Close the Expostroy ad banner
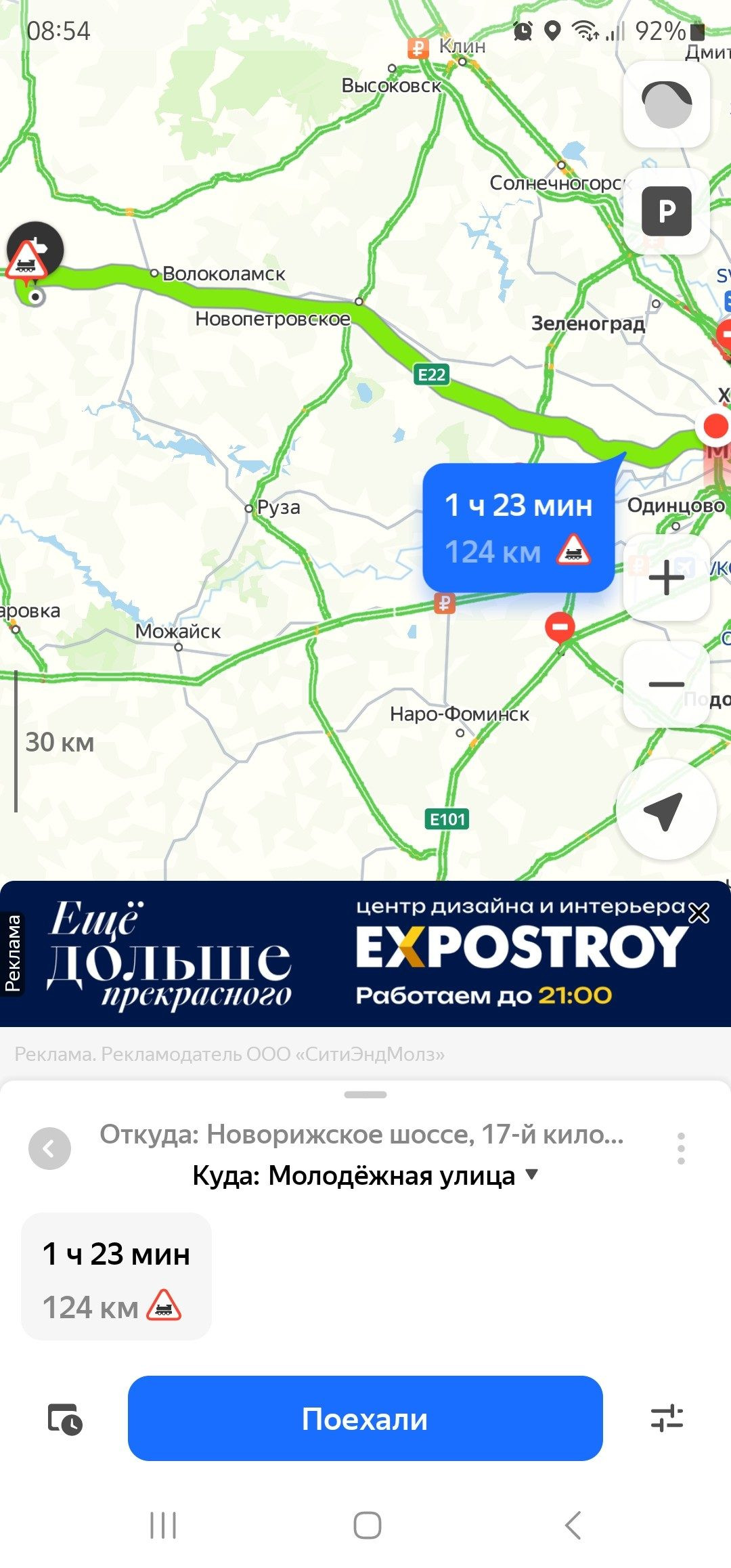Viewport: 731px width, 1568px height. point(699,913)
